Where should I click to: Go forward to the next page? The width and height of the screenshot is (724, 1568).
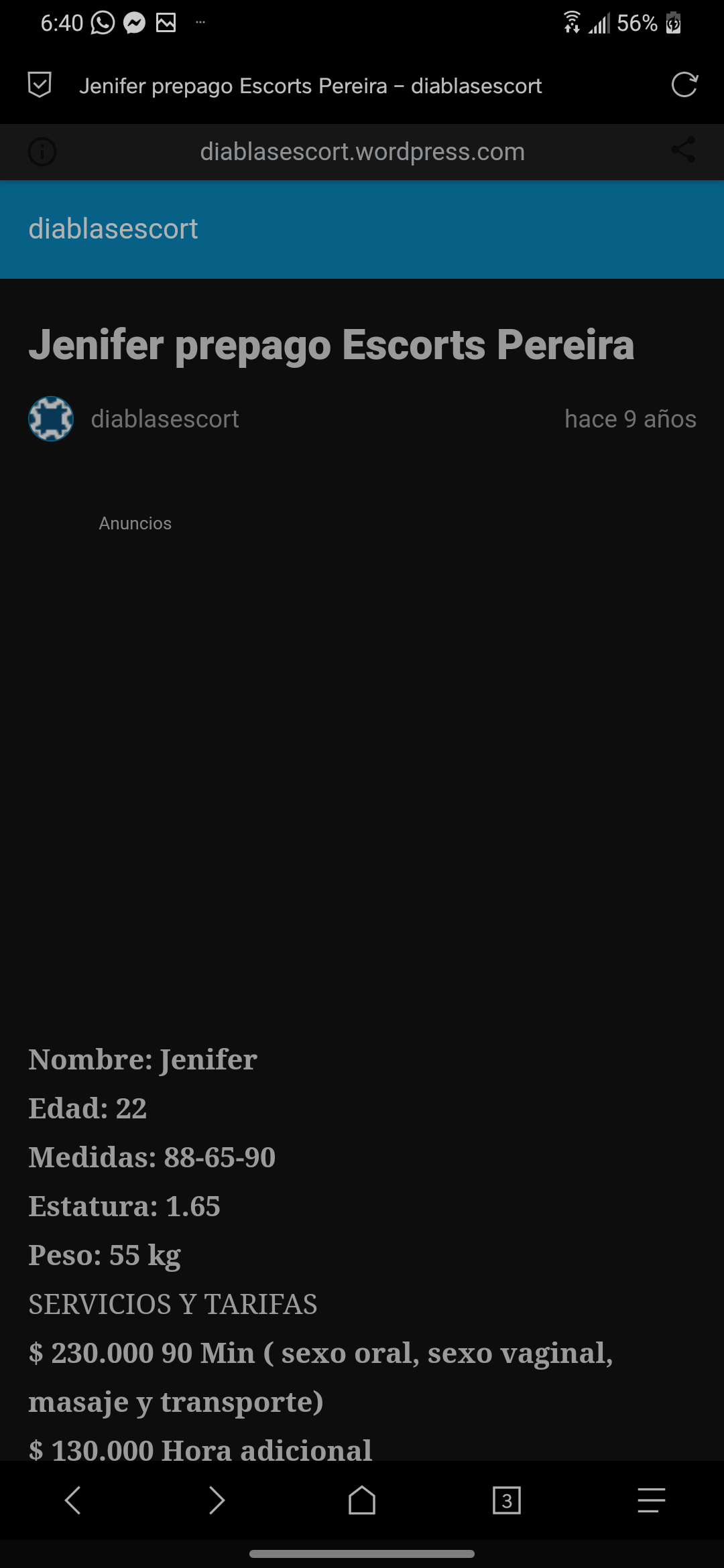click(x=217, y=1500)
